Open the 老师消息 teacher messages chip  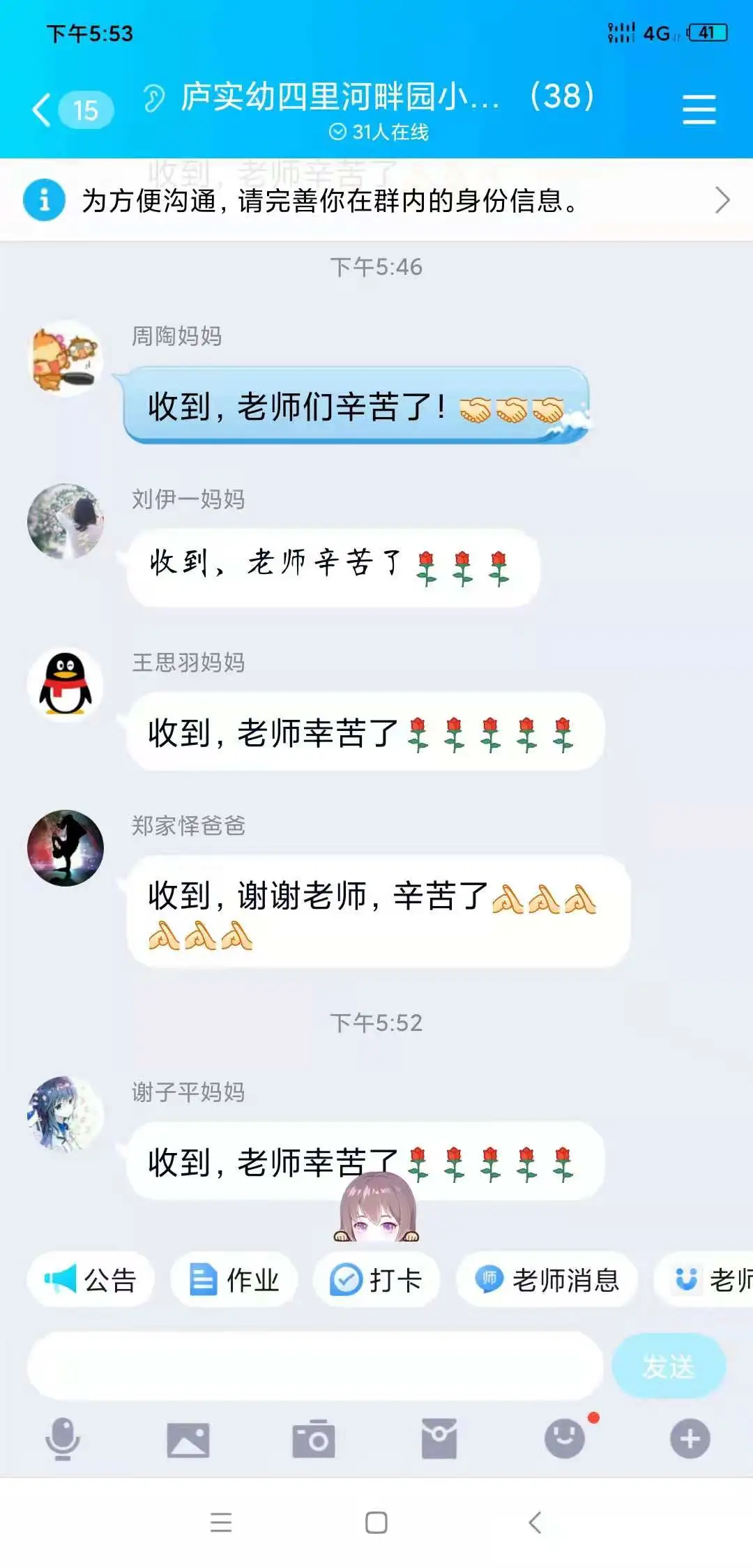[547, 1279]
